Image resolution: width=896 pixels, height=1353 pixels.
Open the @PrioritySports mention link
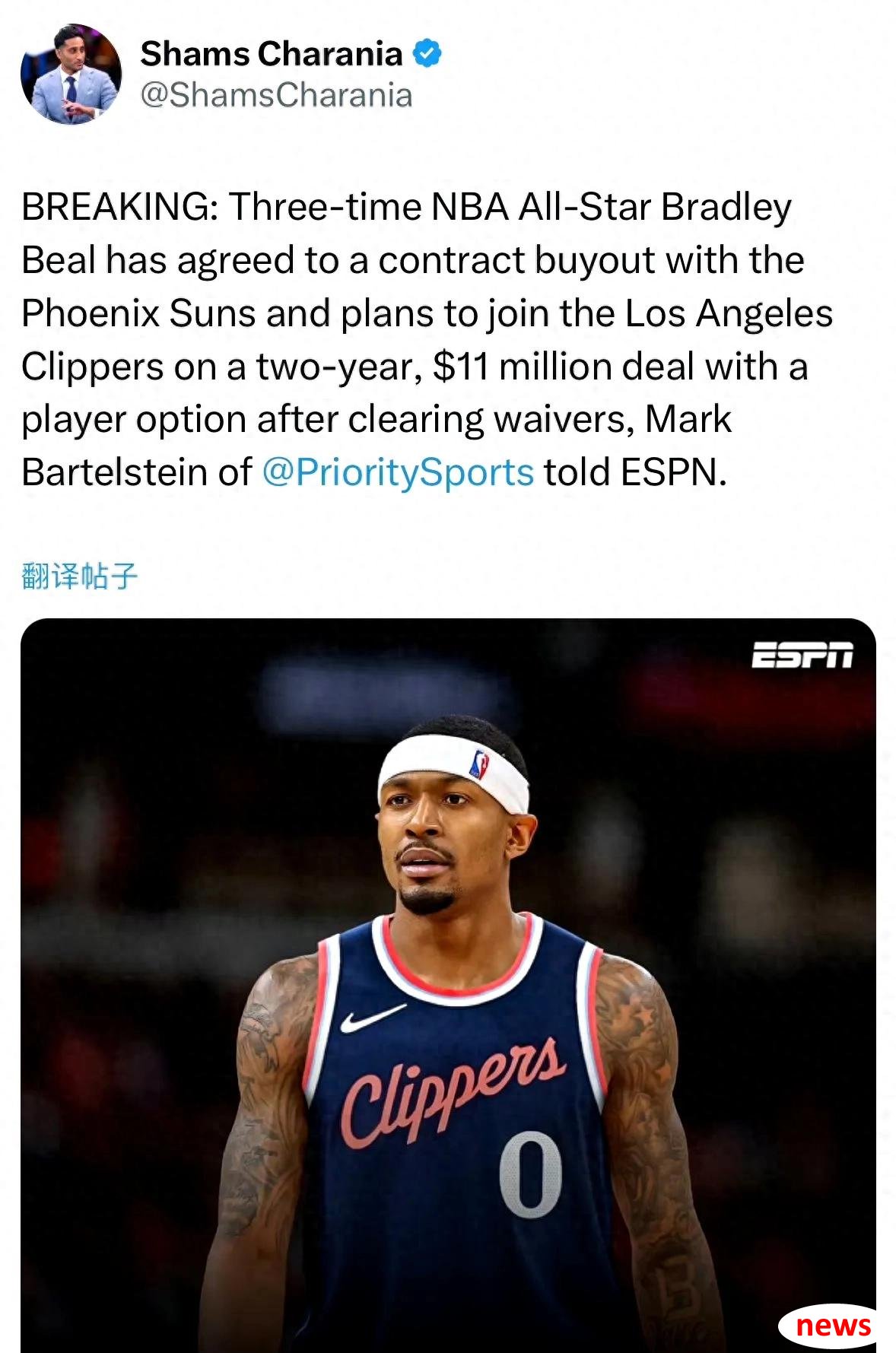click(398, 472)
